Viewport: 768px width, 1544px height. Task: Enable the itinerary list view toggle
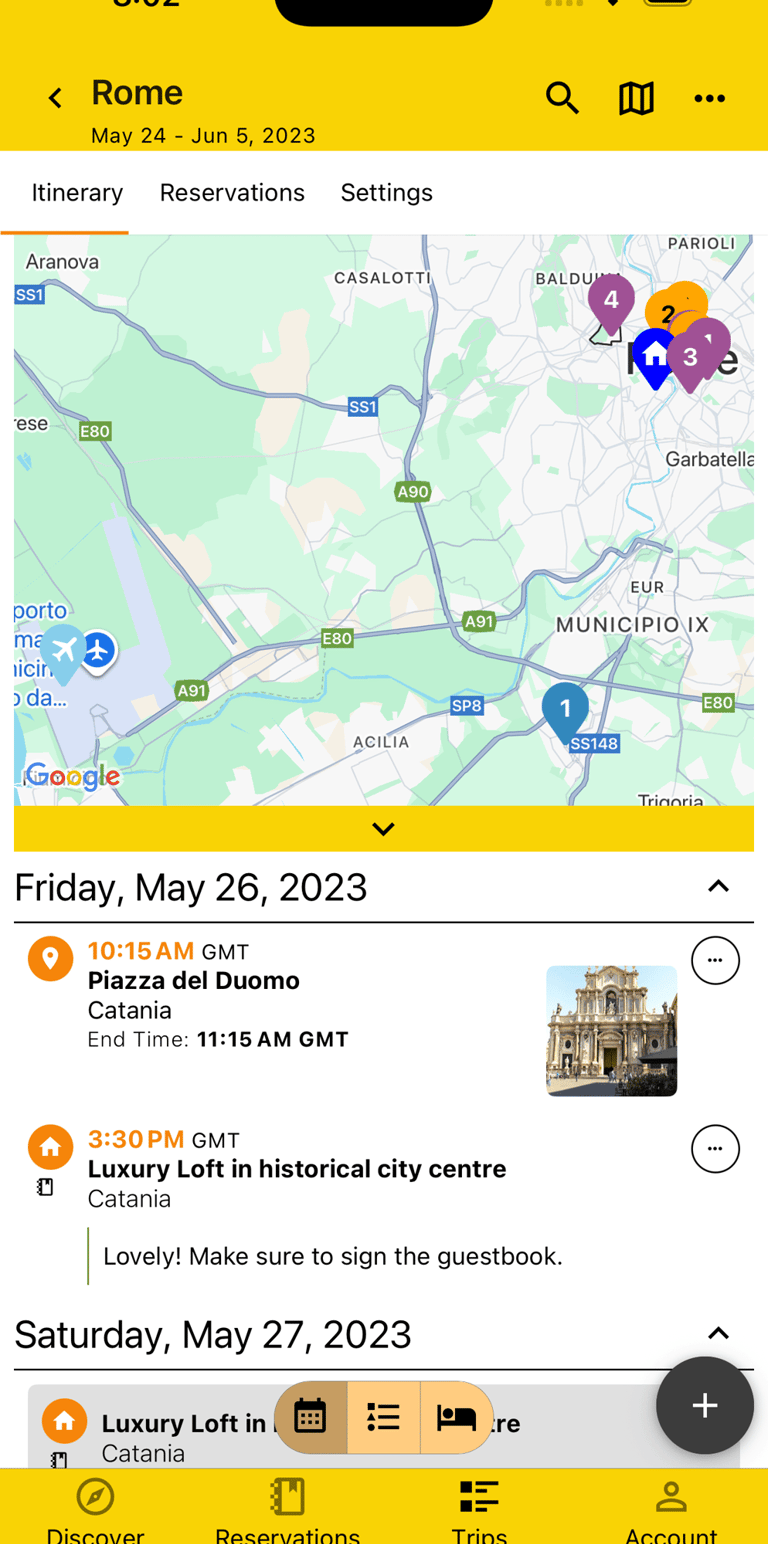[383, 1416]
